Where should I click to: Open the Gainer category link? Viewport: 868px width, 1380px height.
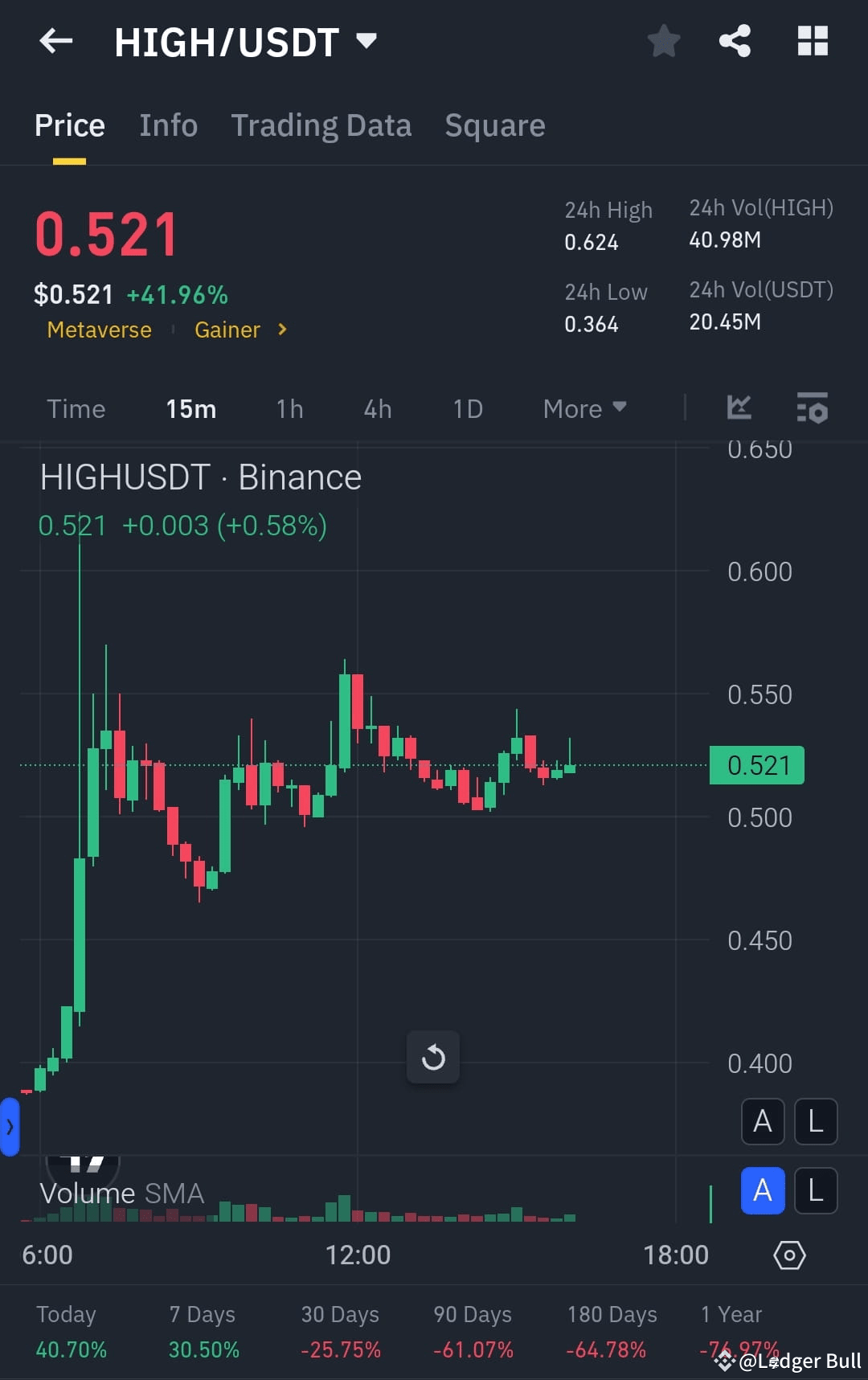tap(227, 330)
